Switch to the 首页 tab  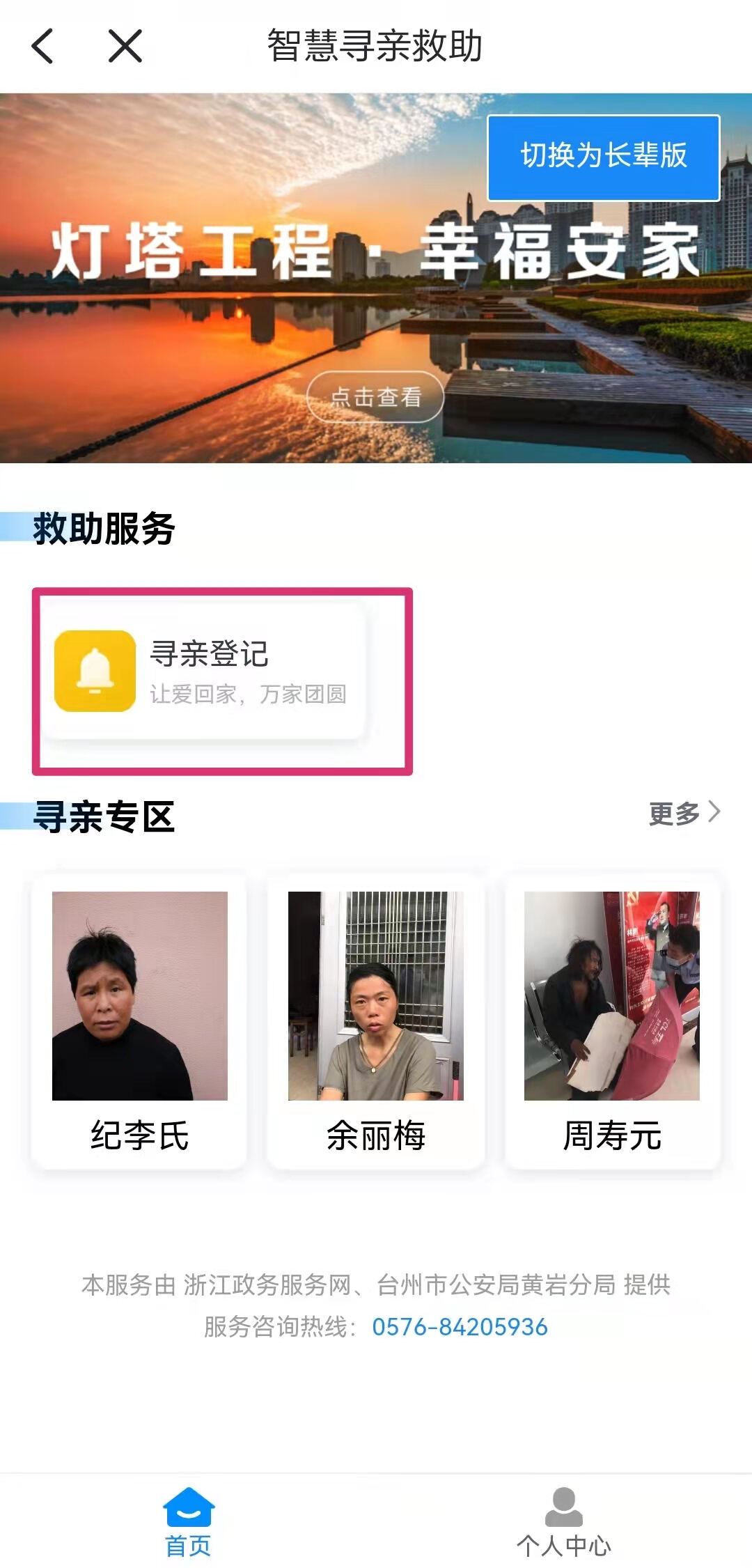coord(188,1522)
